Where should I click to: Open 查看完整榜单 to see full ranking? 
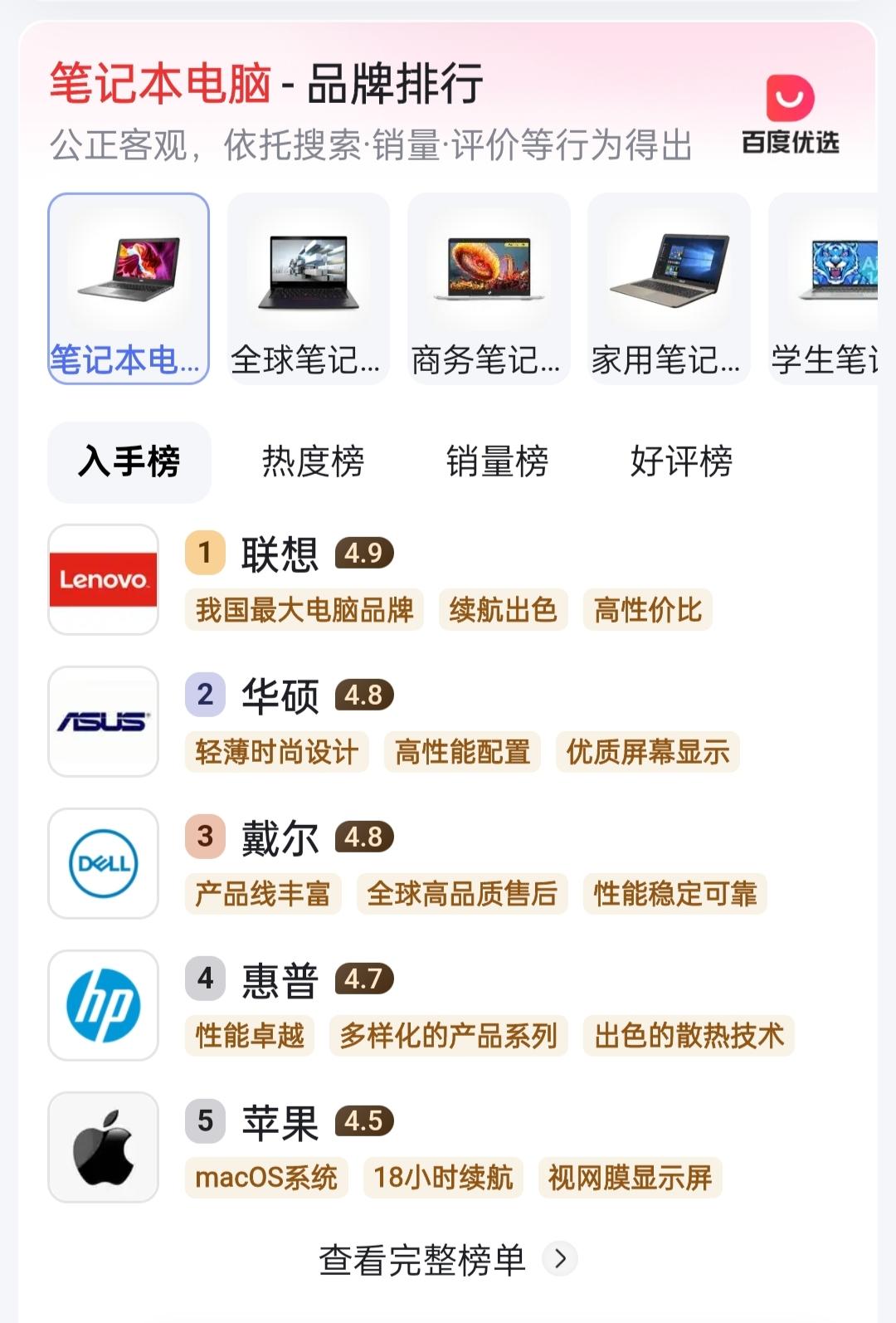tap(447, 1259)
